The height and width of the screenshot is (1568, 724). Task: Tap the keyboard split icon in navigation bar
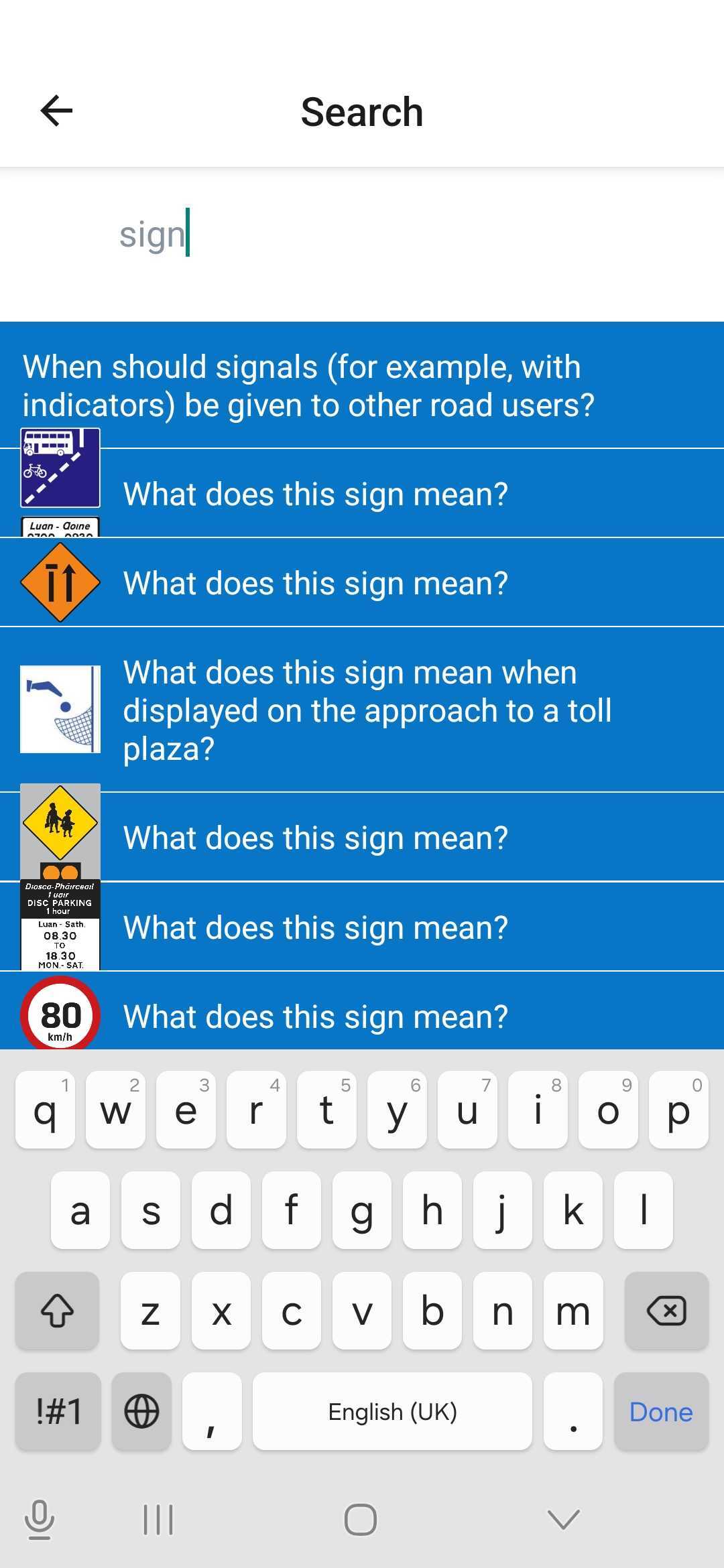pos(158,1520)
